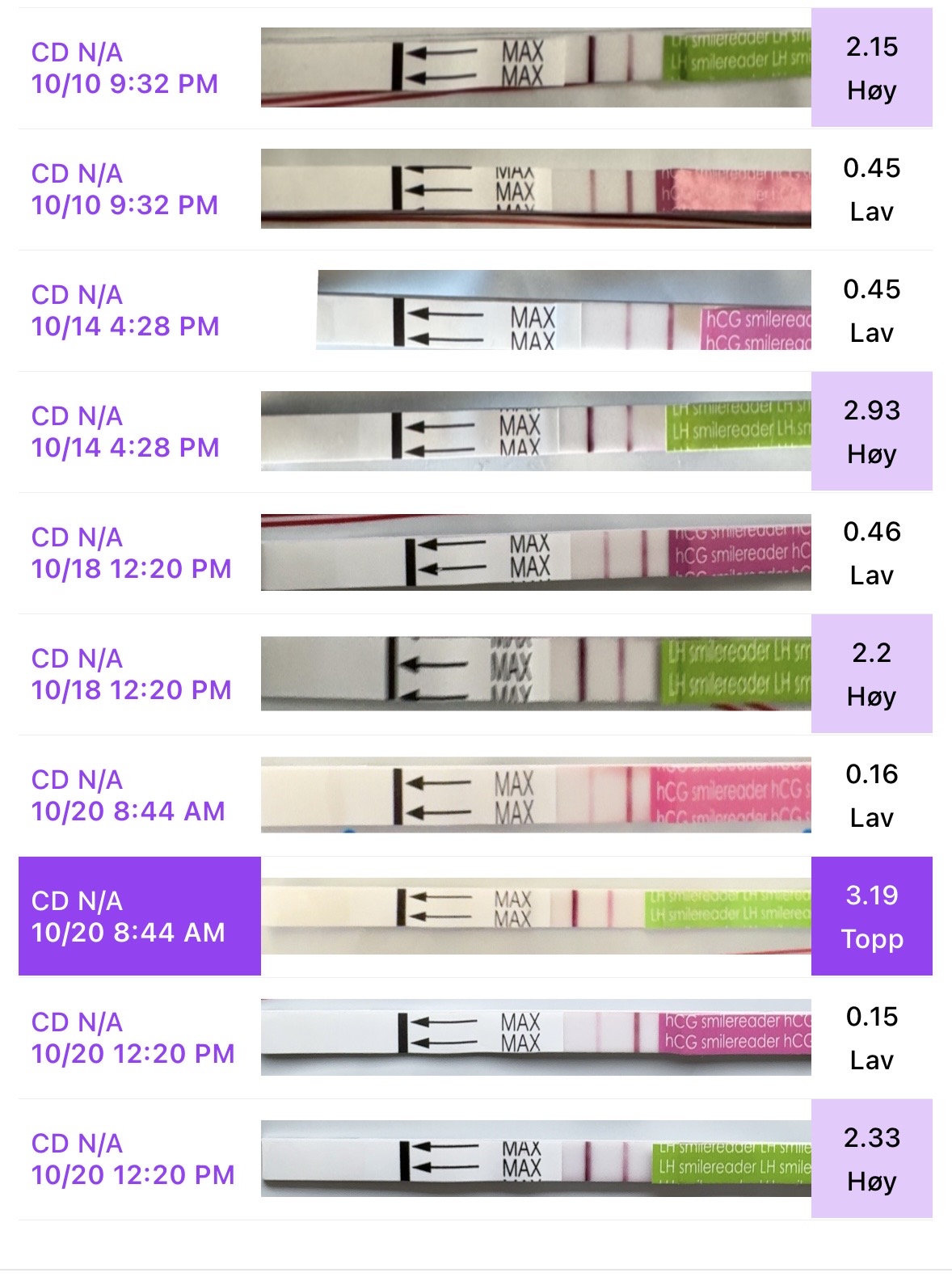Screen dimensions: 952x1277
Task: Open the 10/18 row reading 2.2 Høy
Action: 475,674
